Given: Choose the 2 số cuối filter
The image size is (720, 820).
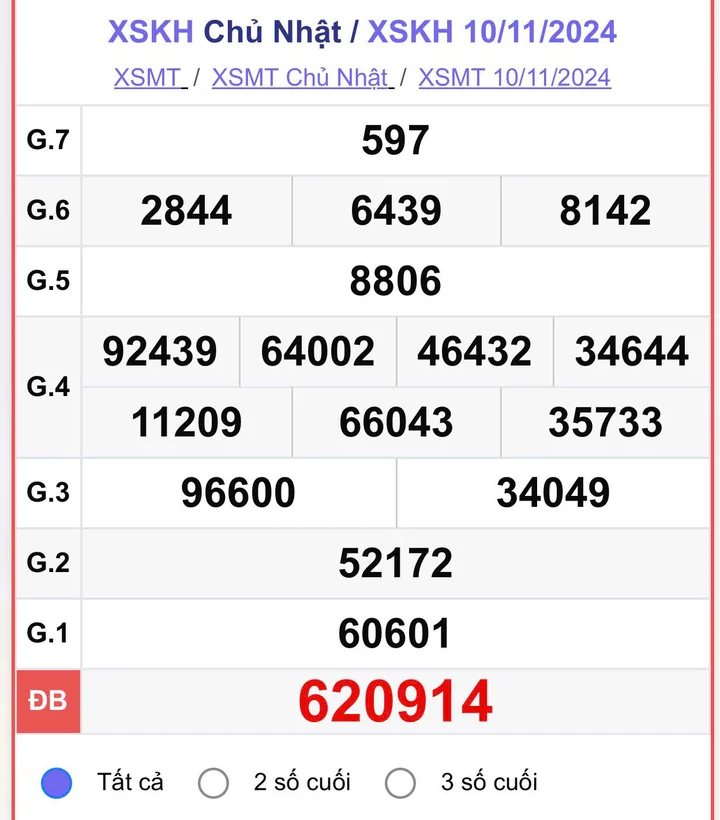Looking at the screenshot, I should pyautogui.click(x=214, y=782).
